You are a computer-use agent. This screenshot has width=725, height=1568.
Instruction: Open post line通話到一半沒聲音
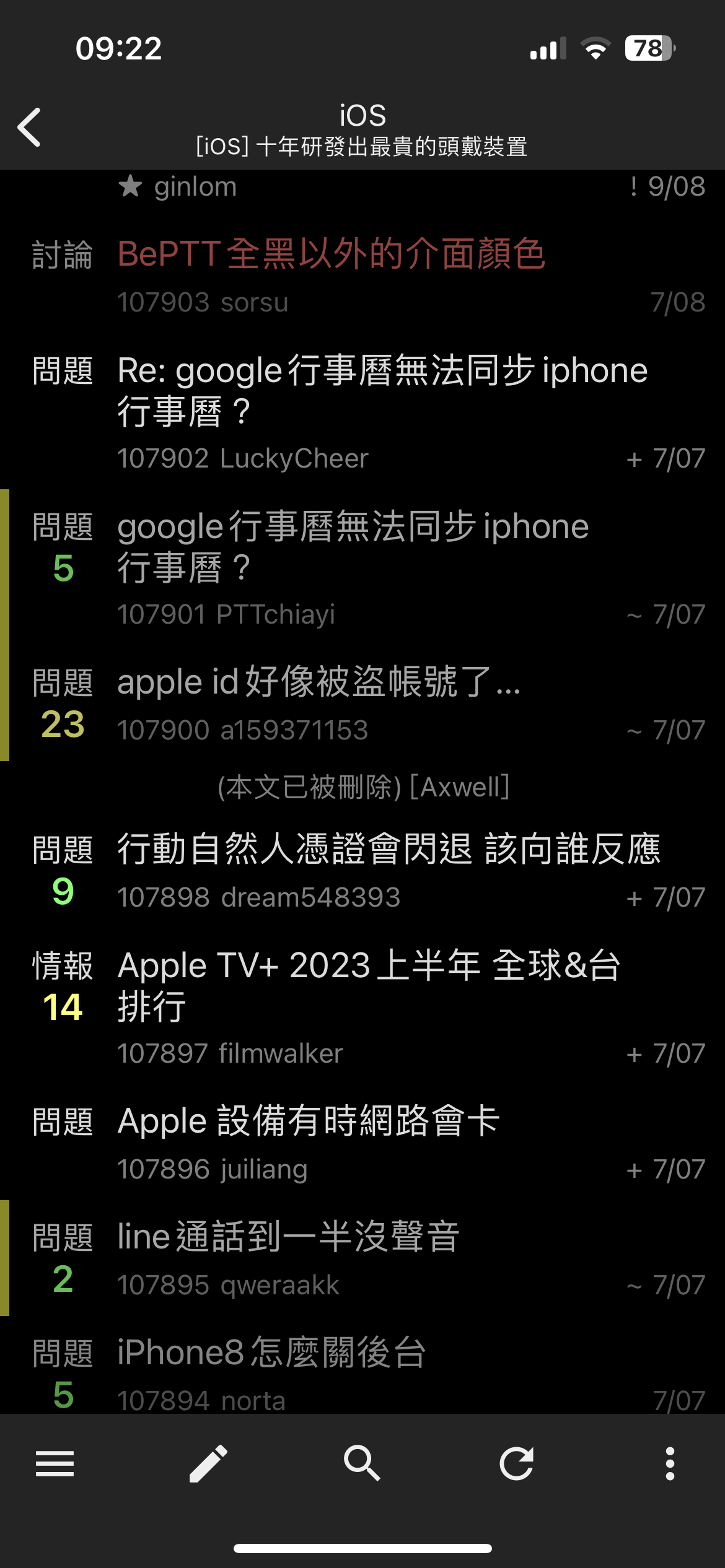[x=362, y=1258]
